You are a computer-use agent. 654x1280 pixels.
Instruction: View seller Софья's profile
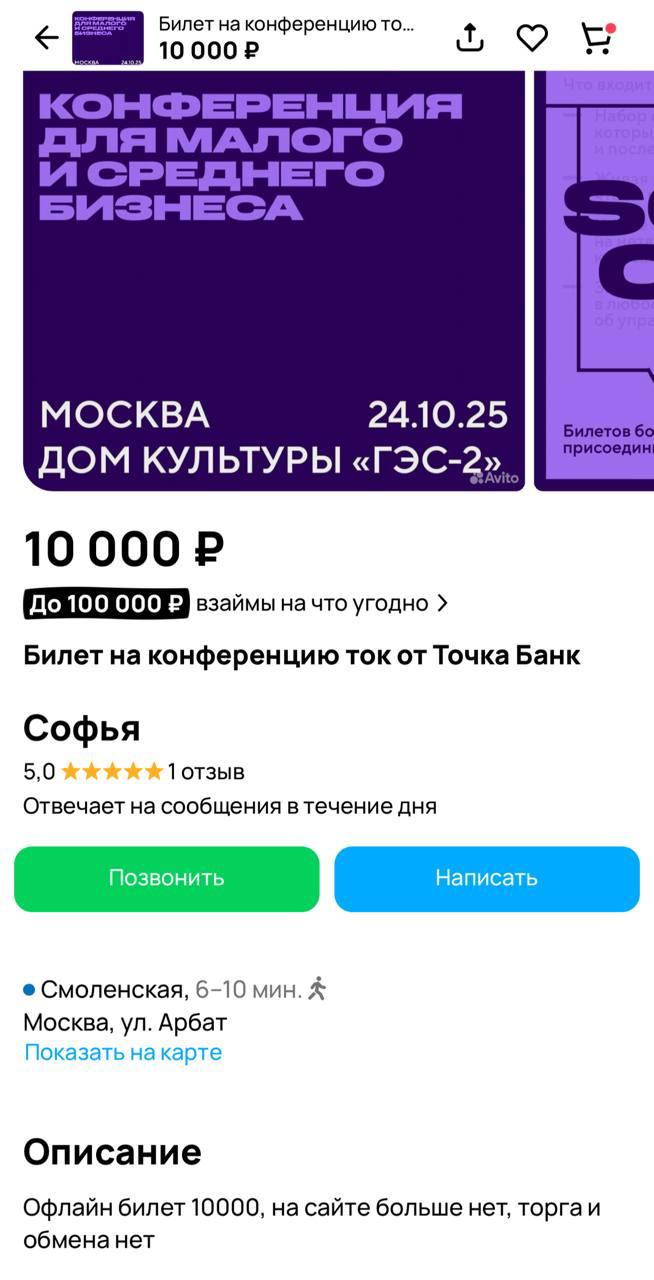click(x=82, y=728)
